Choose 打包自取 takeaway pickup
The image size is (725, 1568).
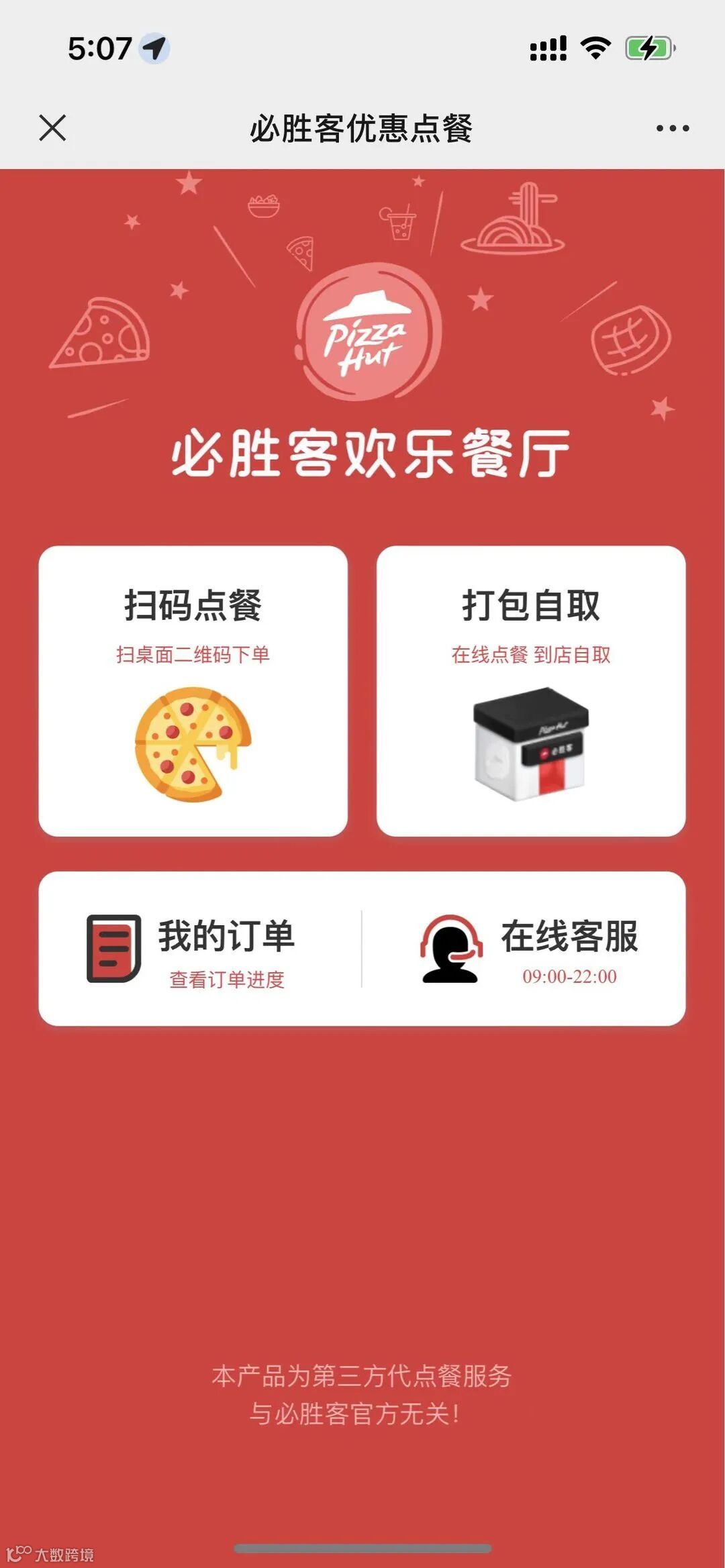point(531,690)
